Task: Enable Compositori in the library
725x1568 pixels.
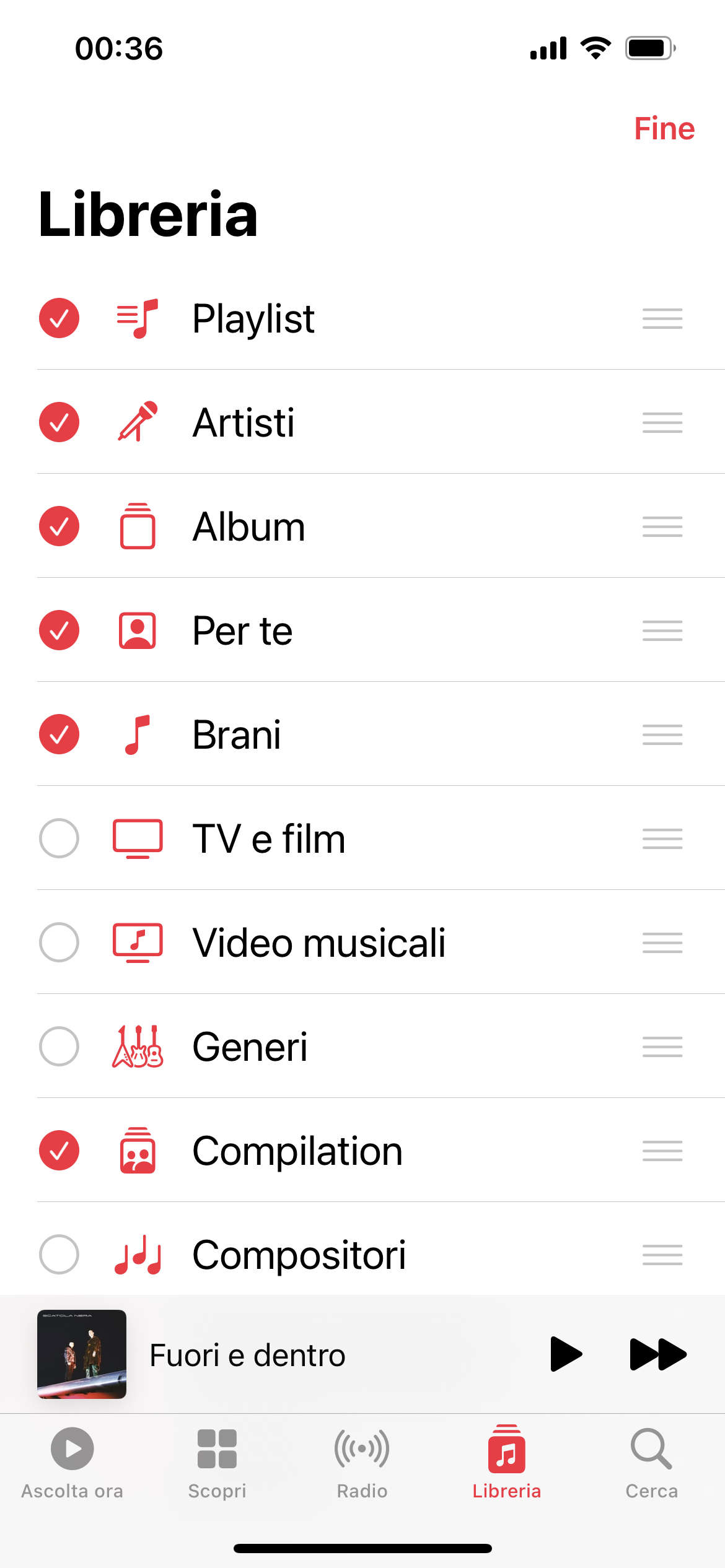Action: click(59, 1255)
